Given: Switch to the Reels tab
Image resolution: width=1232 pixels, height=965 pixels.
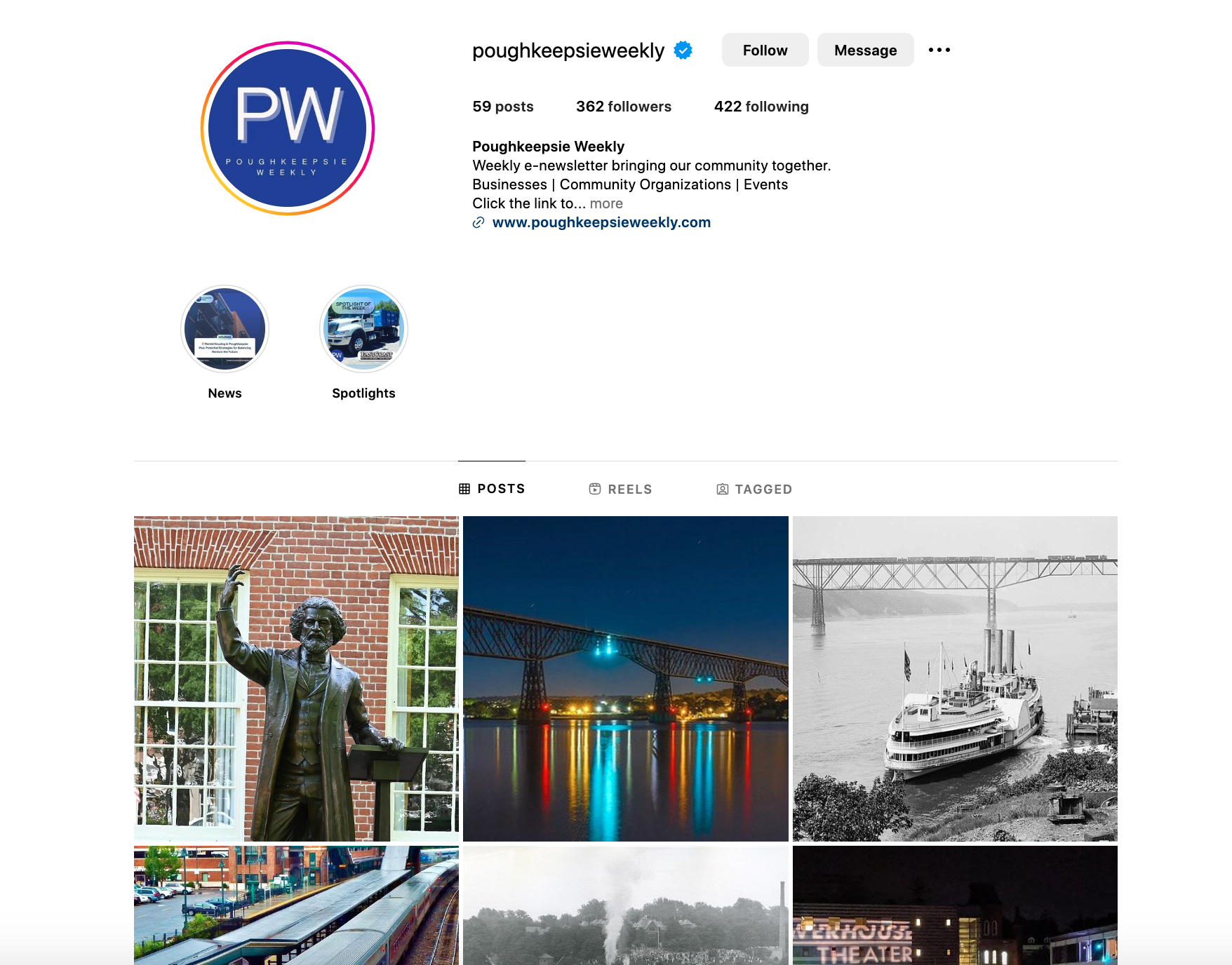Looking at the screenshot, I should pyautogui.click(x=620, y=489).
